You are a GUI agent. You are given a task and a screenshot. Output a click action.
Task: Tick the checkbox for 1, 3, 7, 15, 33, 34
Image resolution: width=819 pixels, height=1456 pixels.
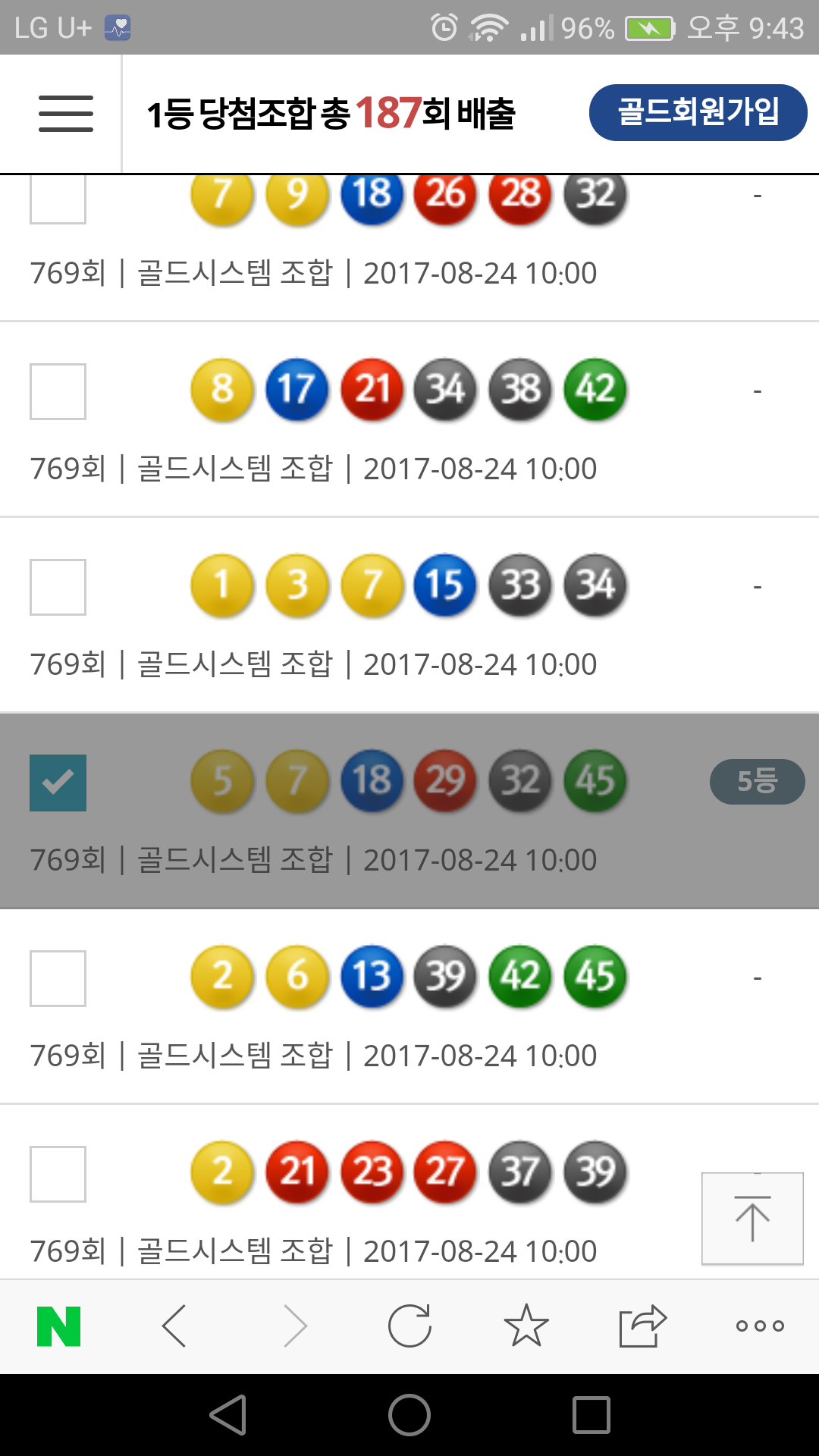click(x=58, y=587)
